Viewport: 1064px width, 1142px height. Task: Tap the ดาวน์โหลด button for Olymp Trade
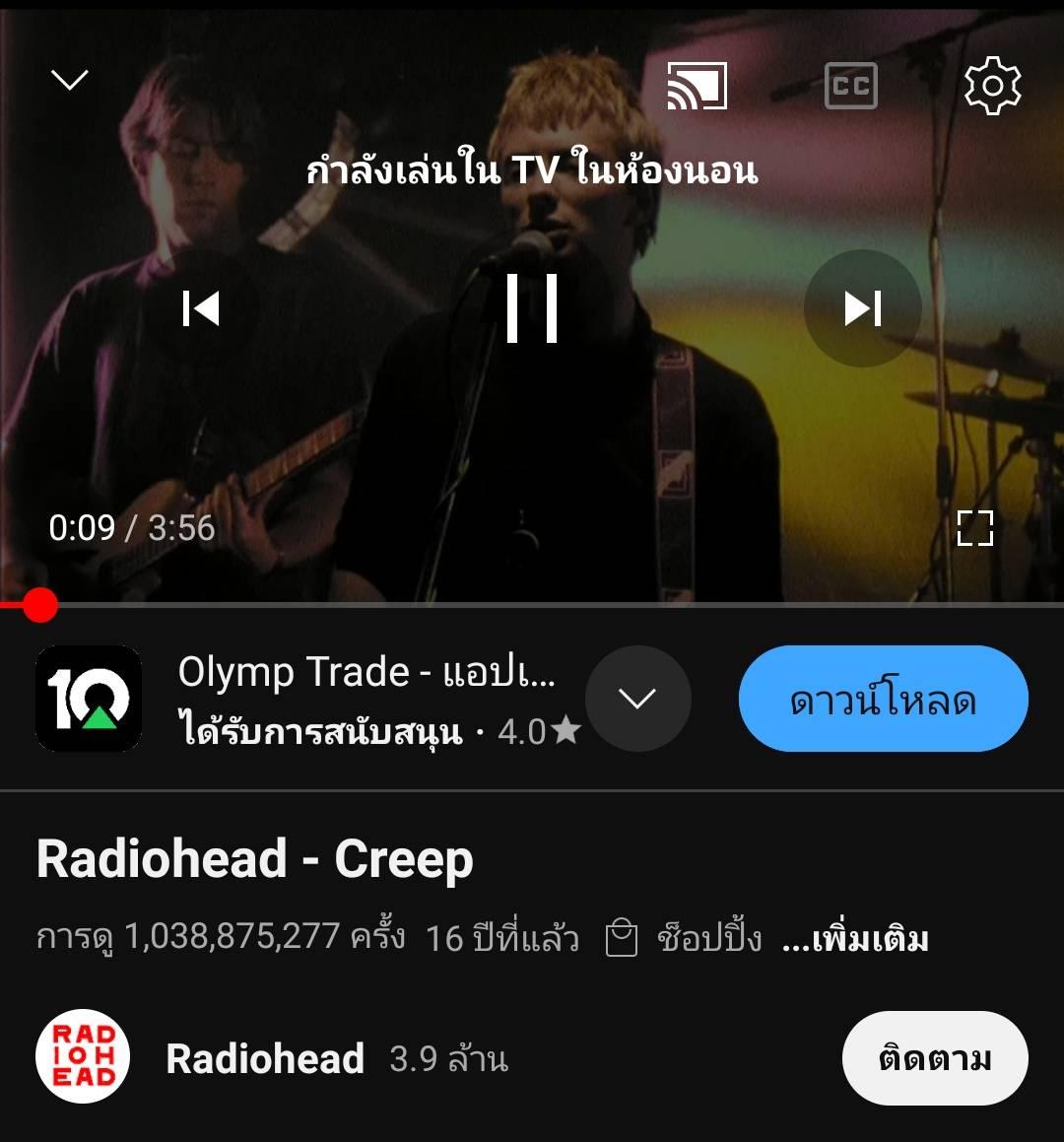(x=883, y=699)
